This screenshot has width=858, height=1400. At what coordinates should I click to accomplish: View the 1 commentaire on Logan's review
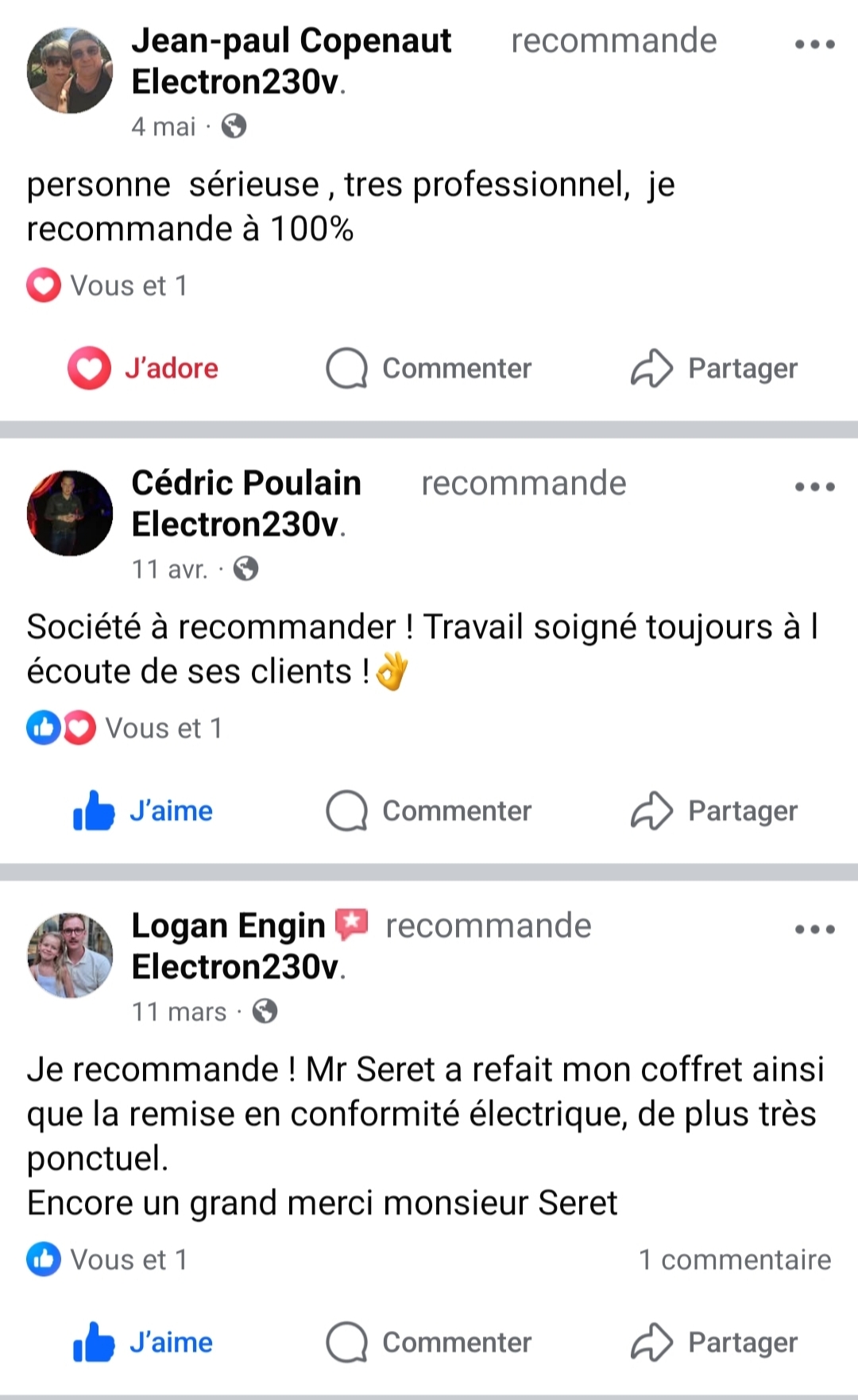pyautogui.click(x=735, y=1260)
